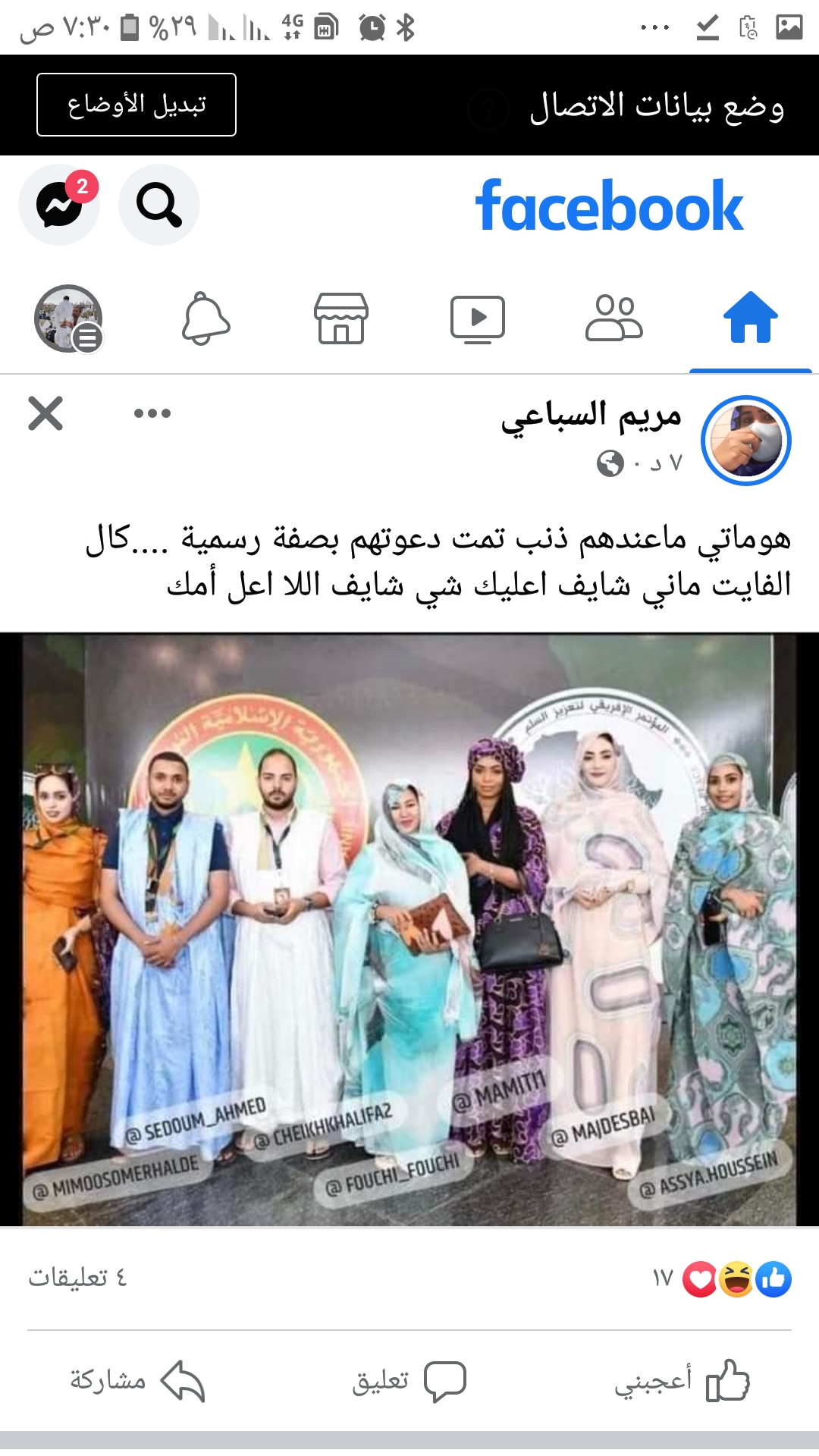Viewport: 819px width, 1456px height.
Task: Open Messenger chats
Action: 59,205
